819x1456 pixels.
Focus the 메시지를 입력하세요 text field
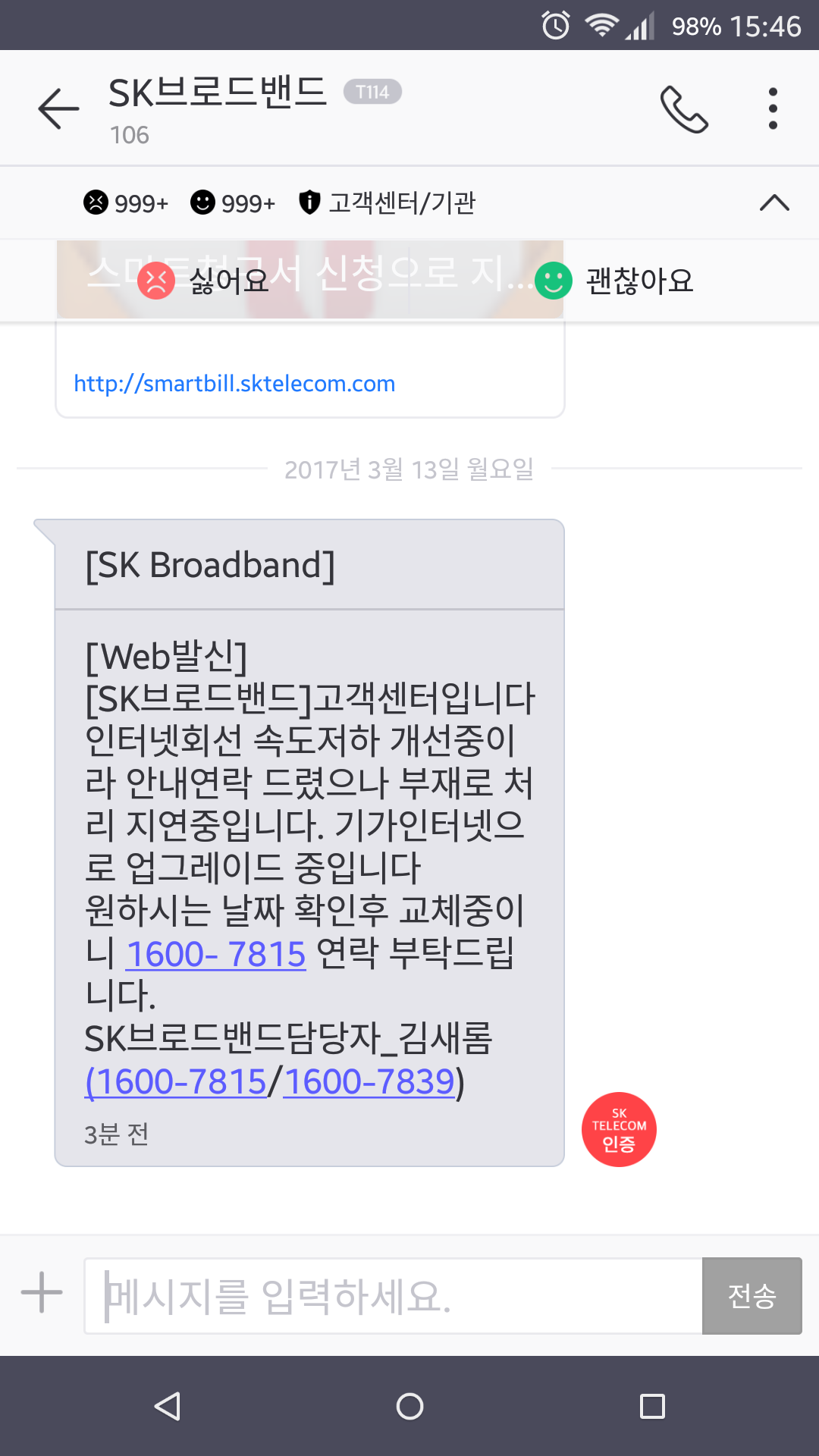(394, 1296)
